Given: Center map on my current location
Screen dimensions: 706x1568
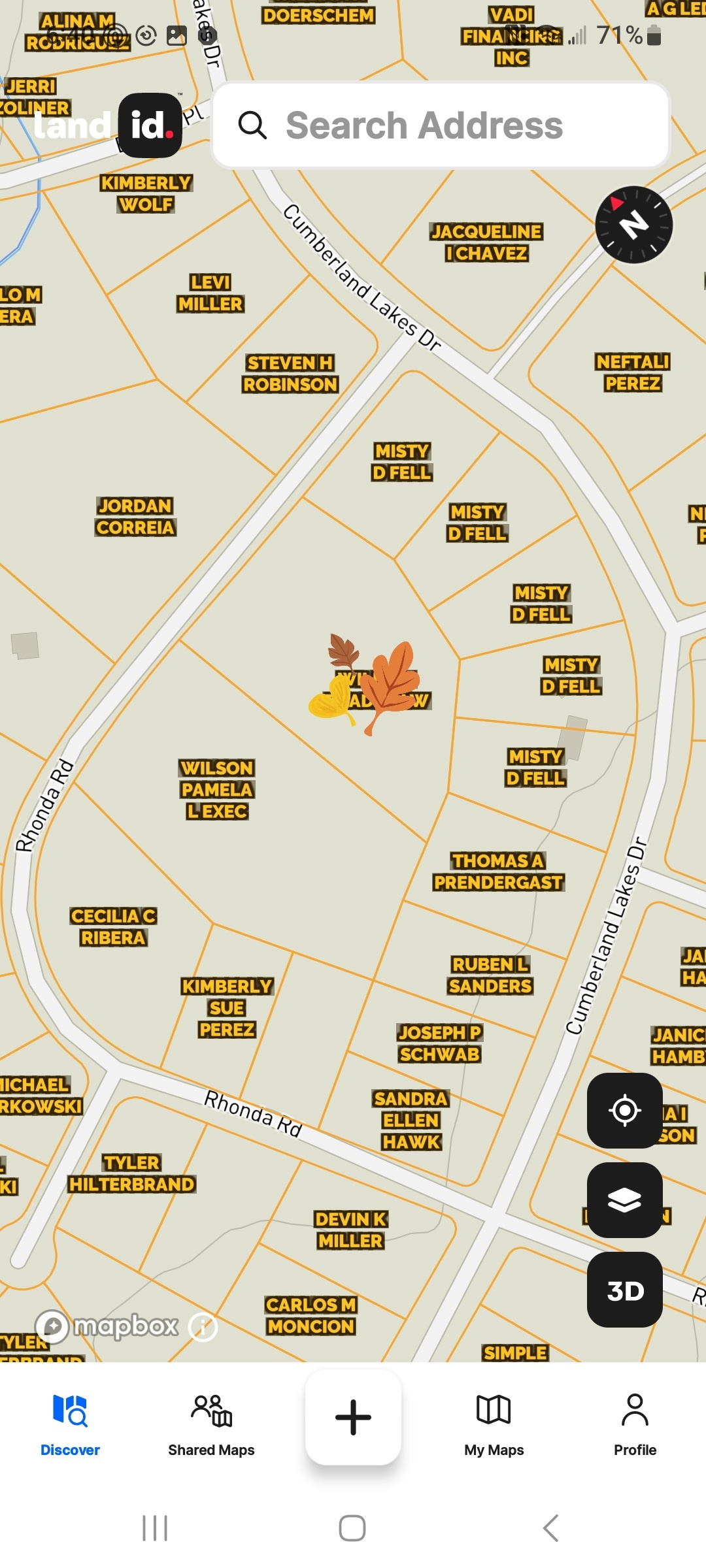Looking at the screenshot, I should pos(624,1110).
